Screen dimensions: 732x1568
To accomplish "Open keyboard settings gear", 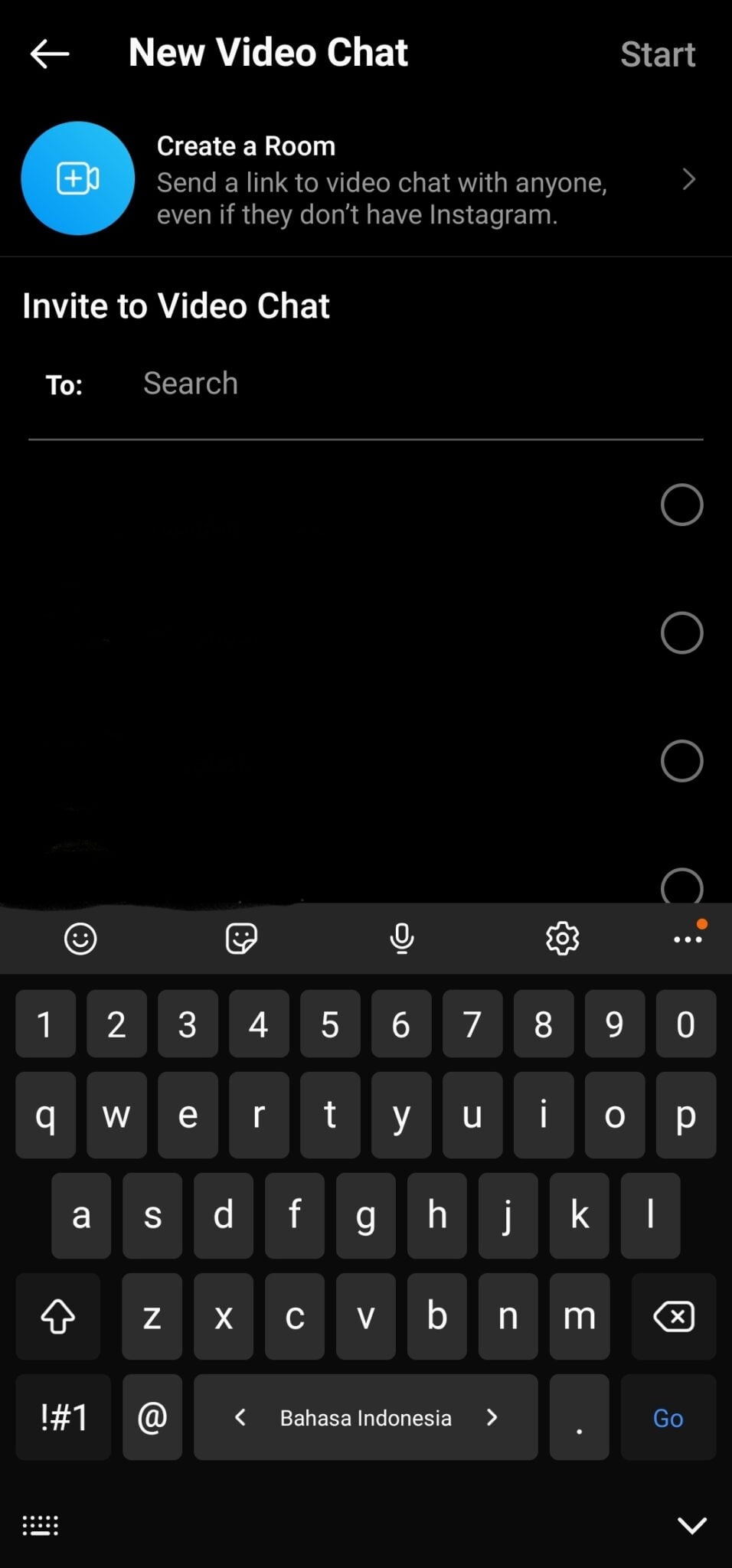I will point(563,938).
